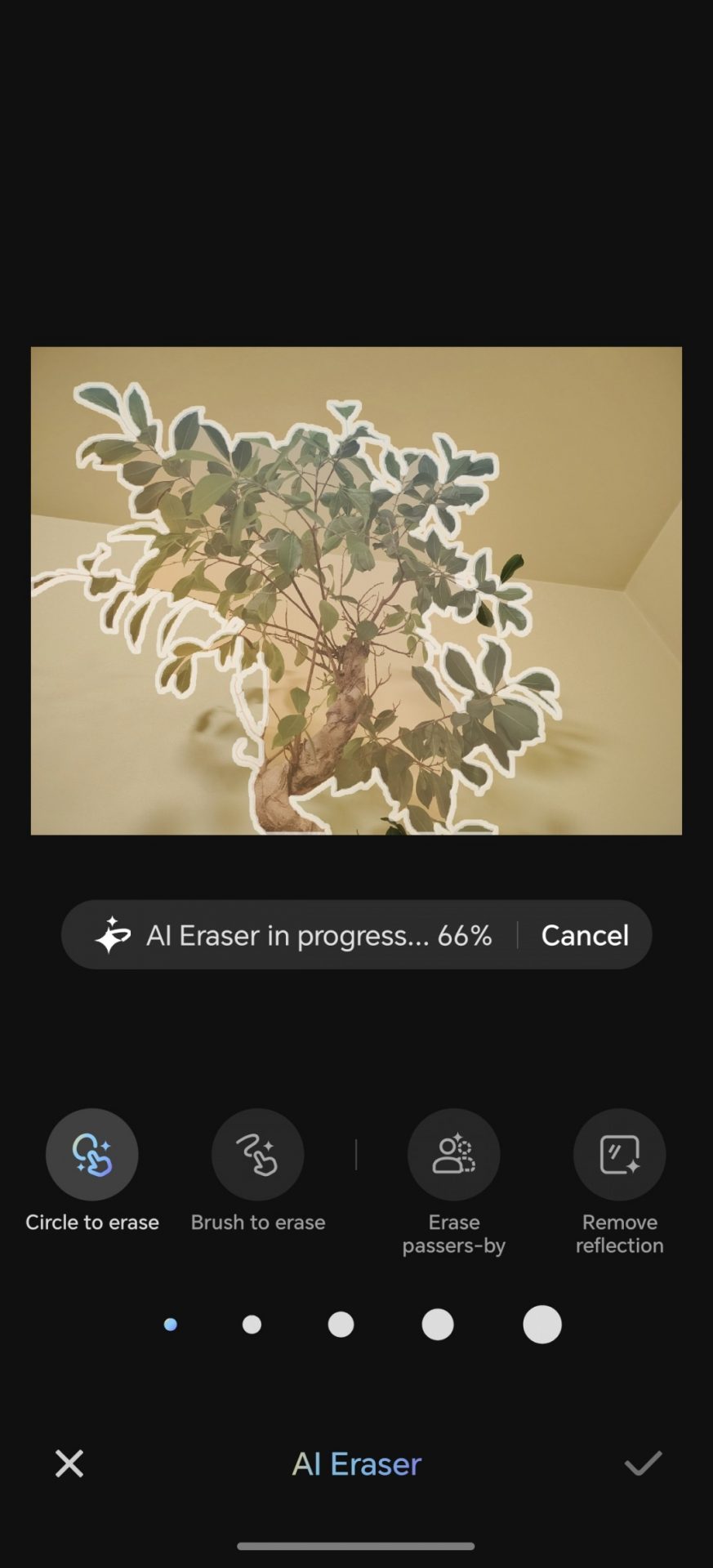Viewport: 713px width, 1568px height.
Task: Confirm edits with the checkmark
Action: click(643, 1463)
